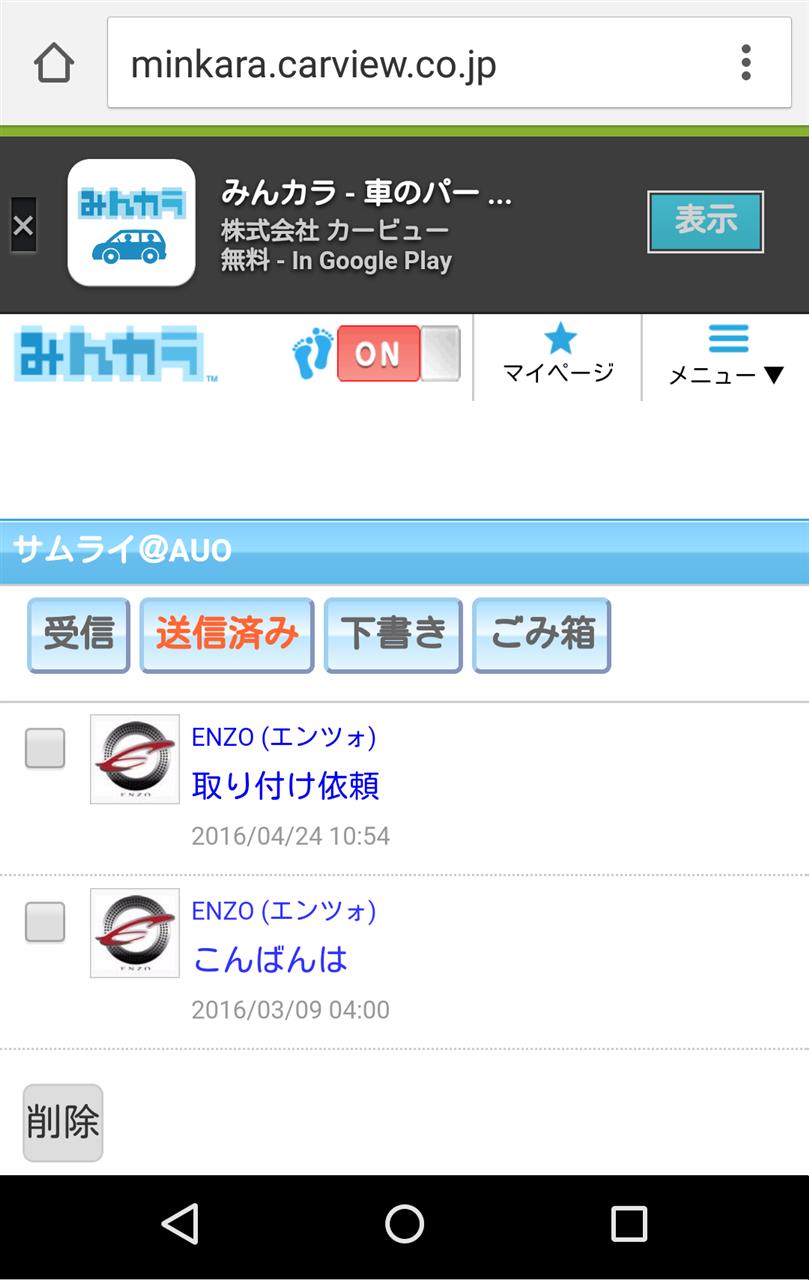Open the 取り付け依頼 message
Image resolution: width=809 pixels, height=1280 pixels.
pyautogui.click(x=285, y=786)
